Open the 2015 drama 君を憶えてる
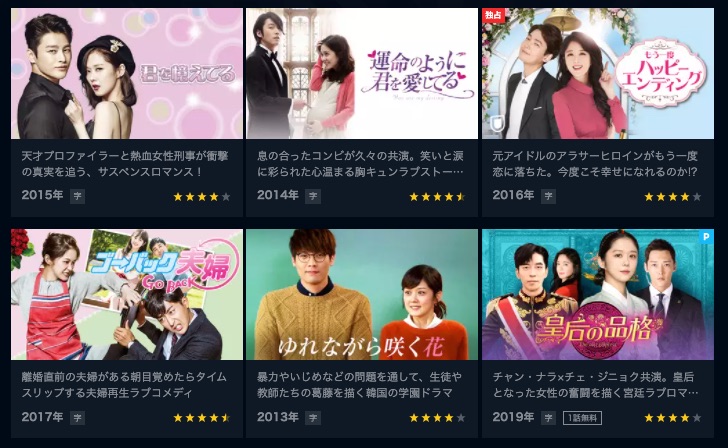Viewport: 728px width, 448px height. [x=127, y=74]
